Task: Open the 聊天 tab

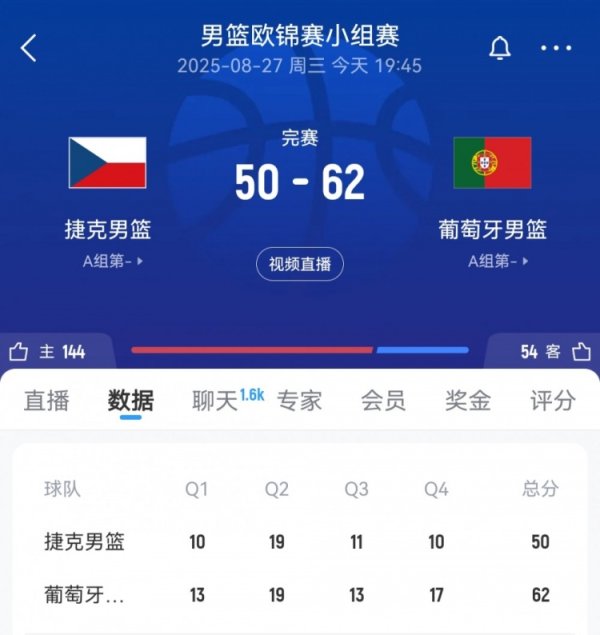Action: pos(216,401)
